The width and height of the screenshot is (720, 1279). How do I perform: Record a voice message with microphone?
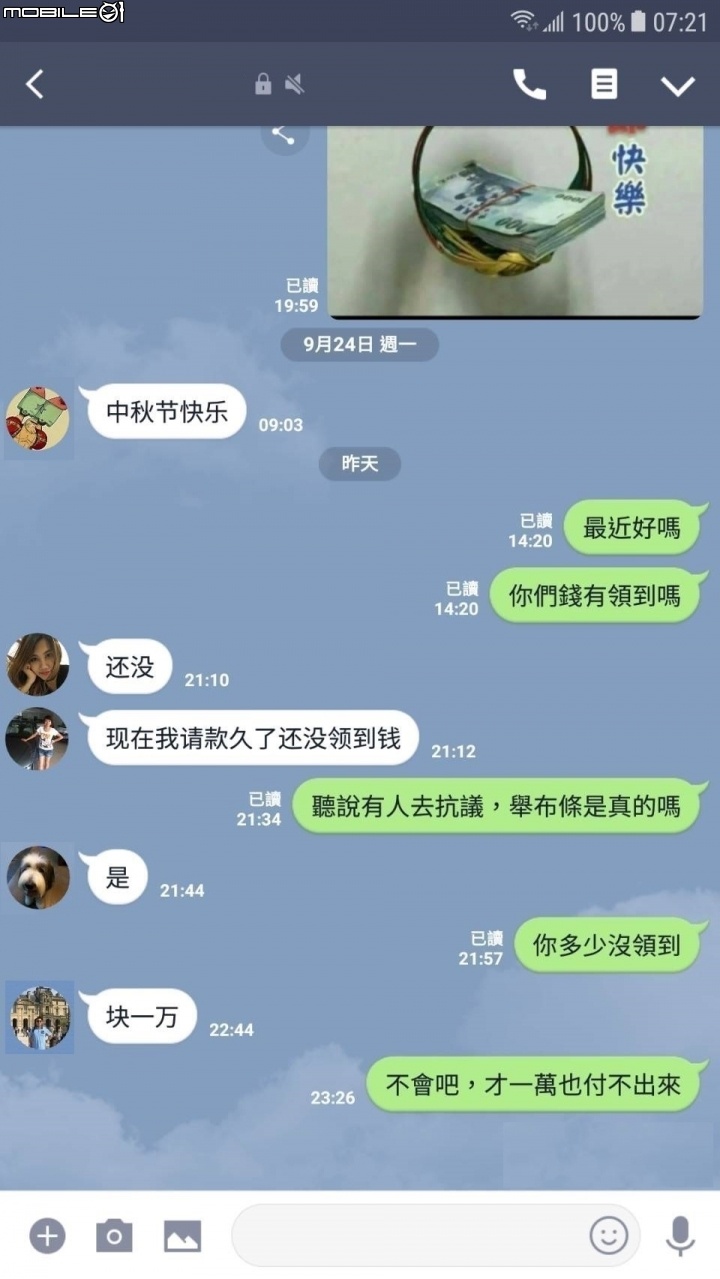(x=680, y=1236)
